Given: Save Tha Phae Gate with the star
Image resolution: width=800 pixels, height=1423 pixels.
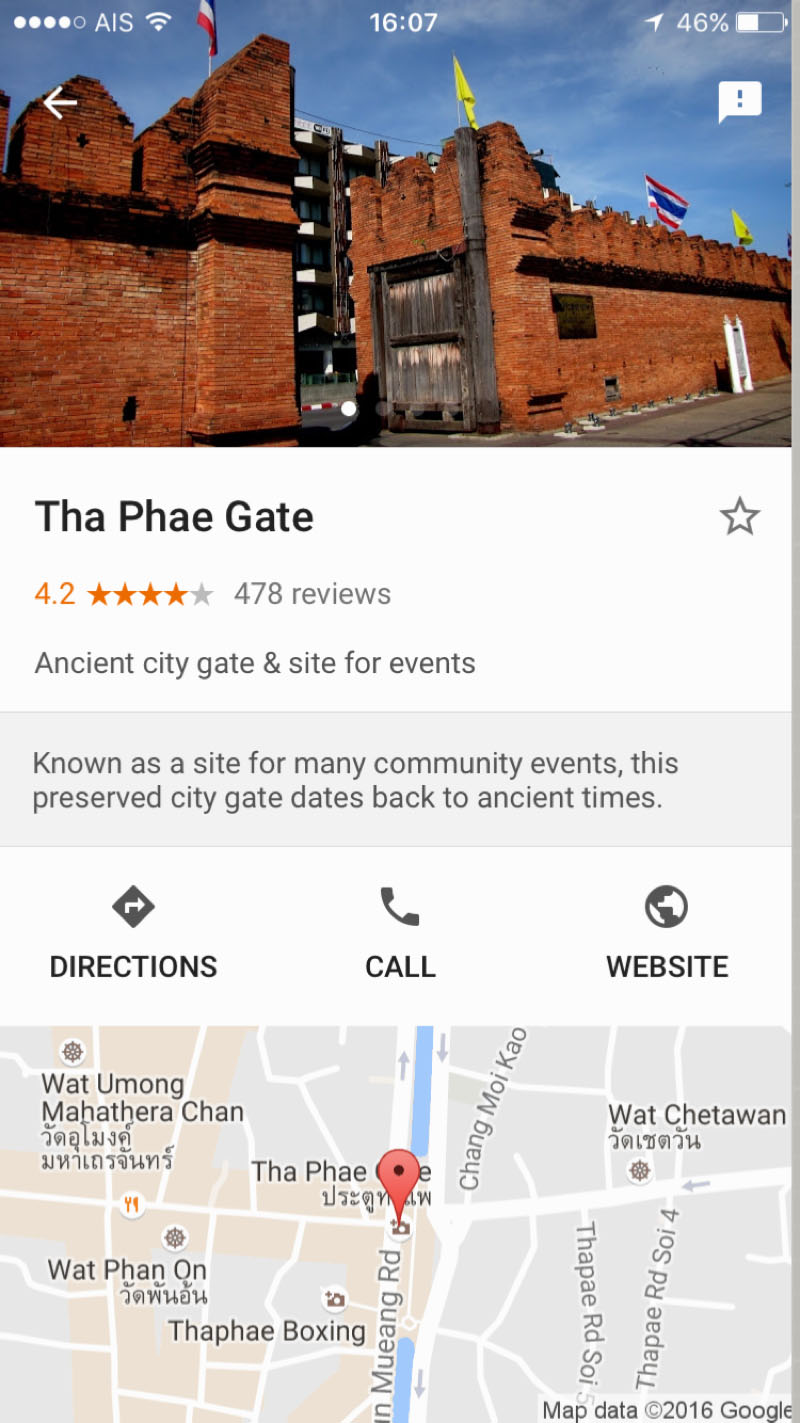Looking at the screenshot, I should click(x=739, y=517).
